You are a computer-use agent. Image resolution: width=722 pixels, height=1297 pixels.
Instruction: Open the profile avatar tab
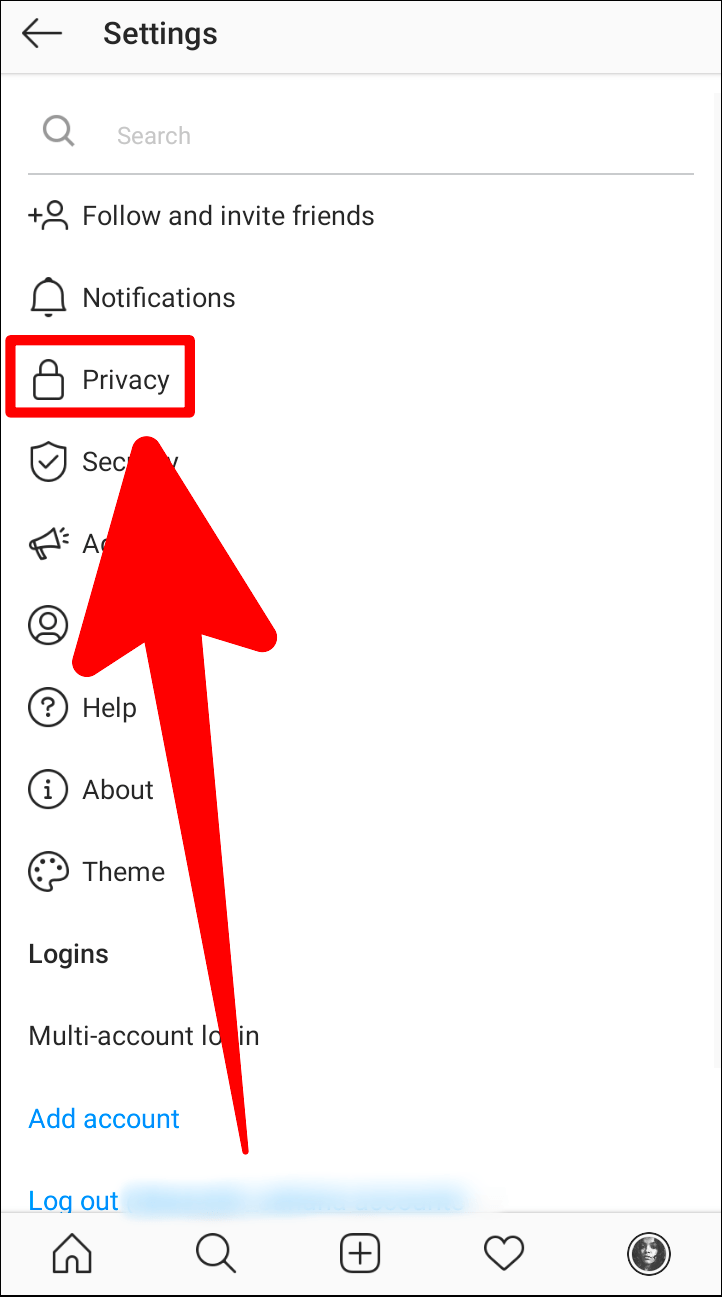coord(649,1252)
